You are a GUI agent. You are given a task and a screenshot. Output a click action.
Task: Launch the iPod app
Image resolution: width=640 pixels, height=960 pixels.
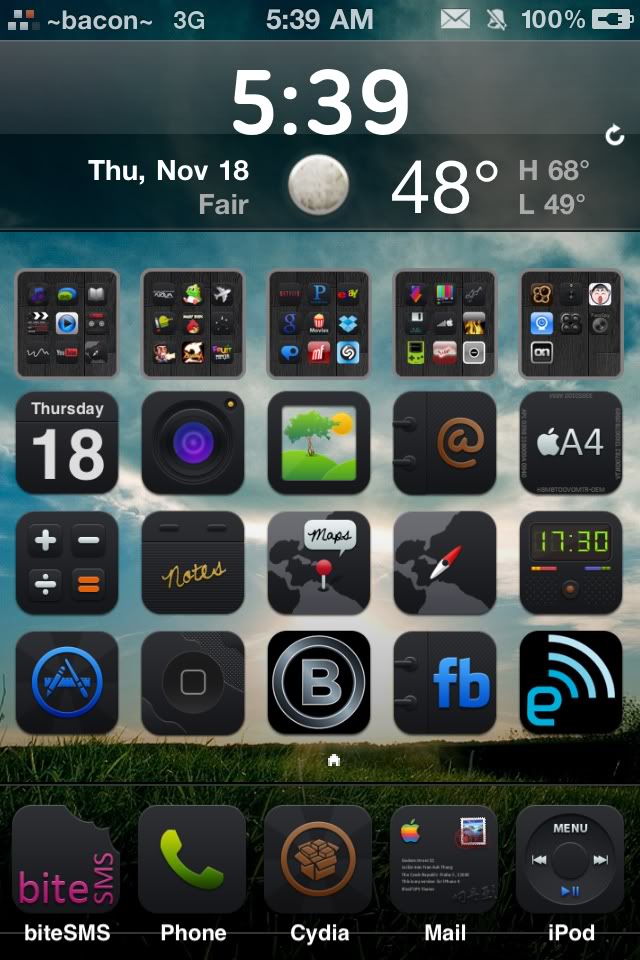click(x=571, y=860)
